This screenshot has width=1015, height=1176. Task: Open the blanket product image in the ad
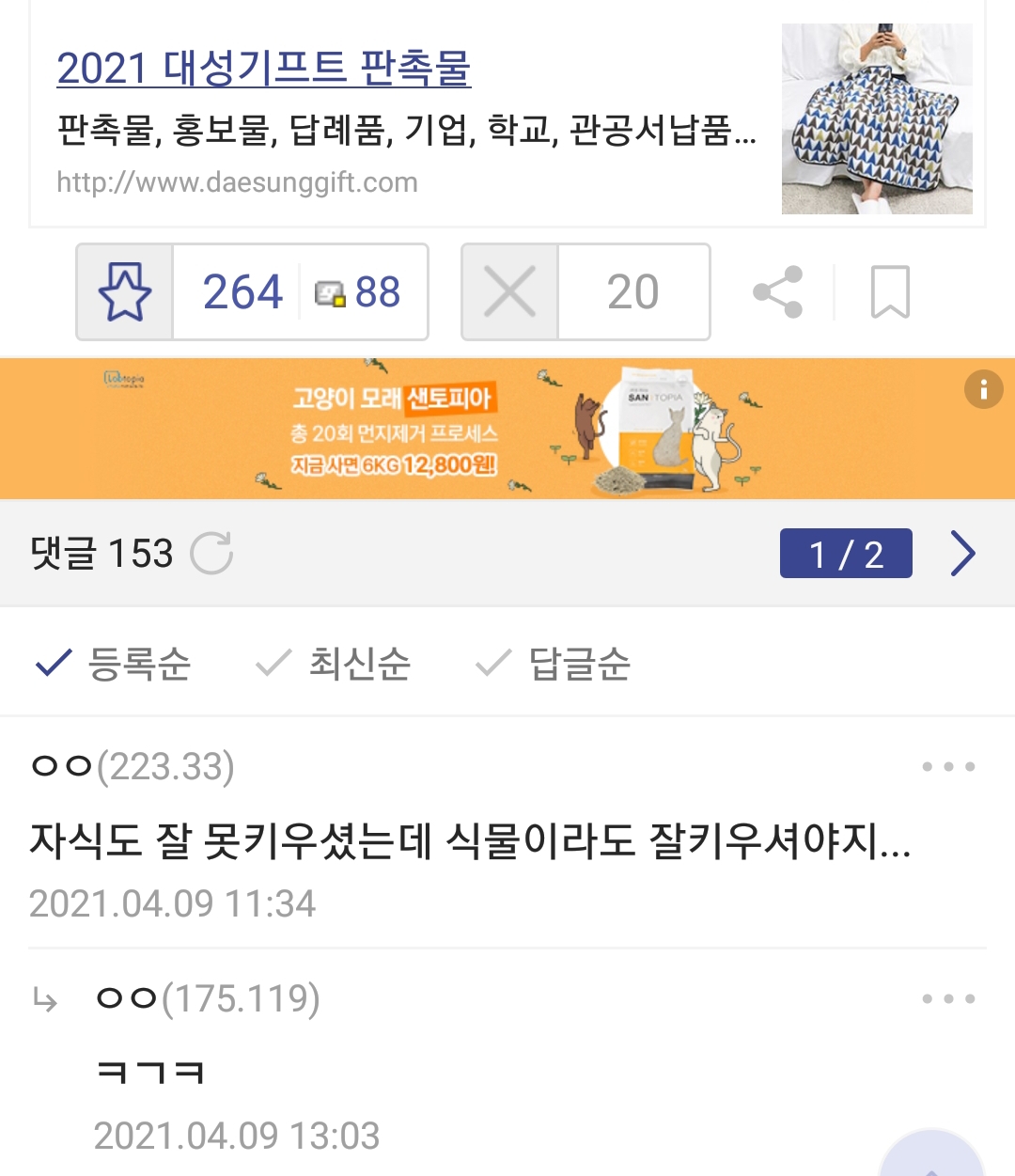click(876, 118)
